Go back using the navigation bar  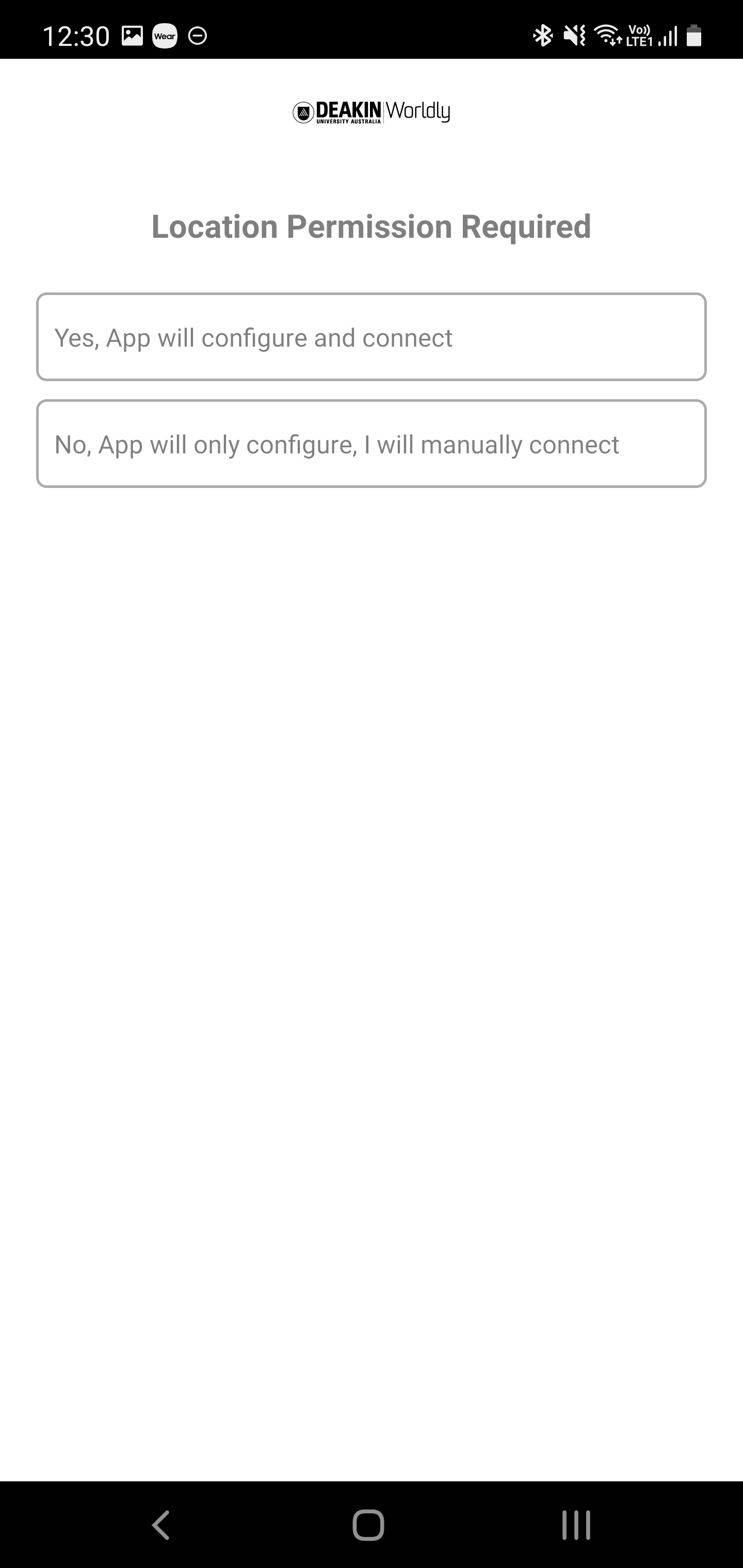pos(161,1525)
